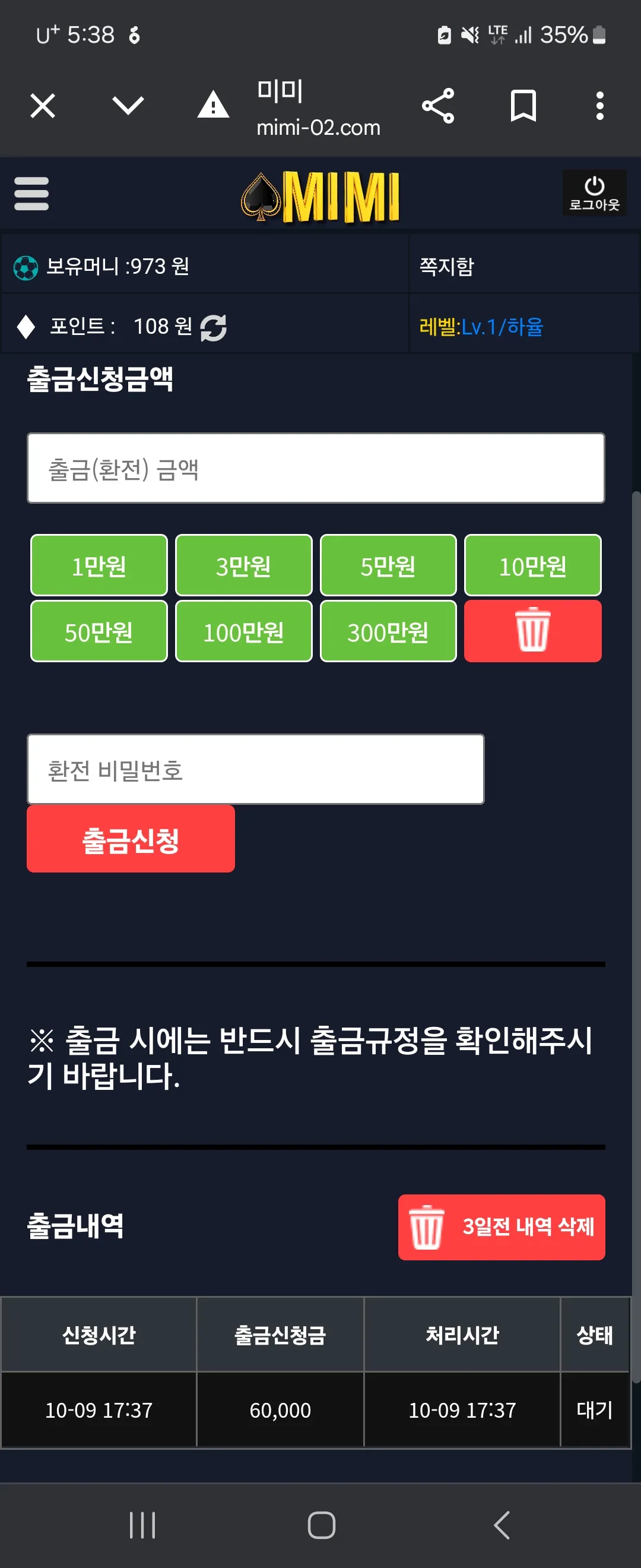This screenshot has height=1568, width=641.
Task: Tap the 로그아웃 logout button
Action: pos(594,193)
